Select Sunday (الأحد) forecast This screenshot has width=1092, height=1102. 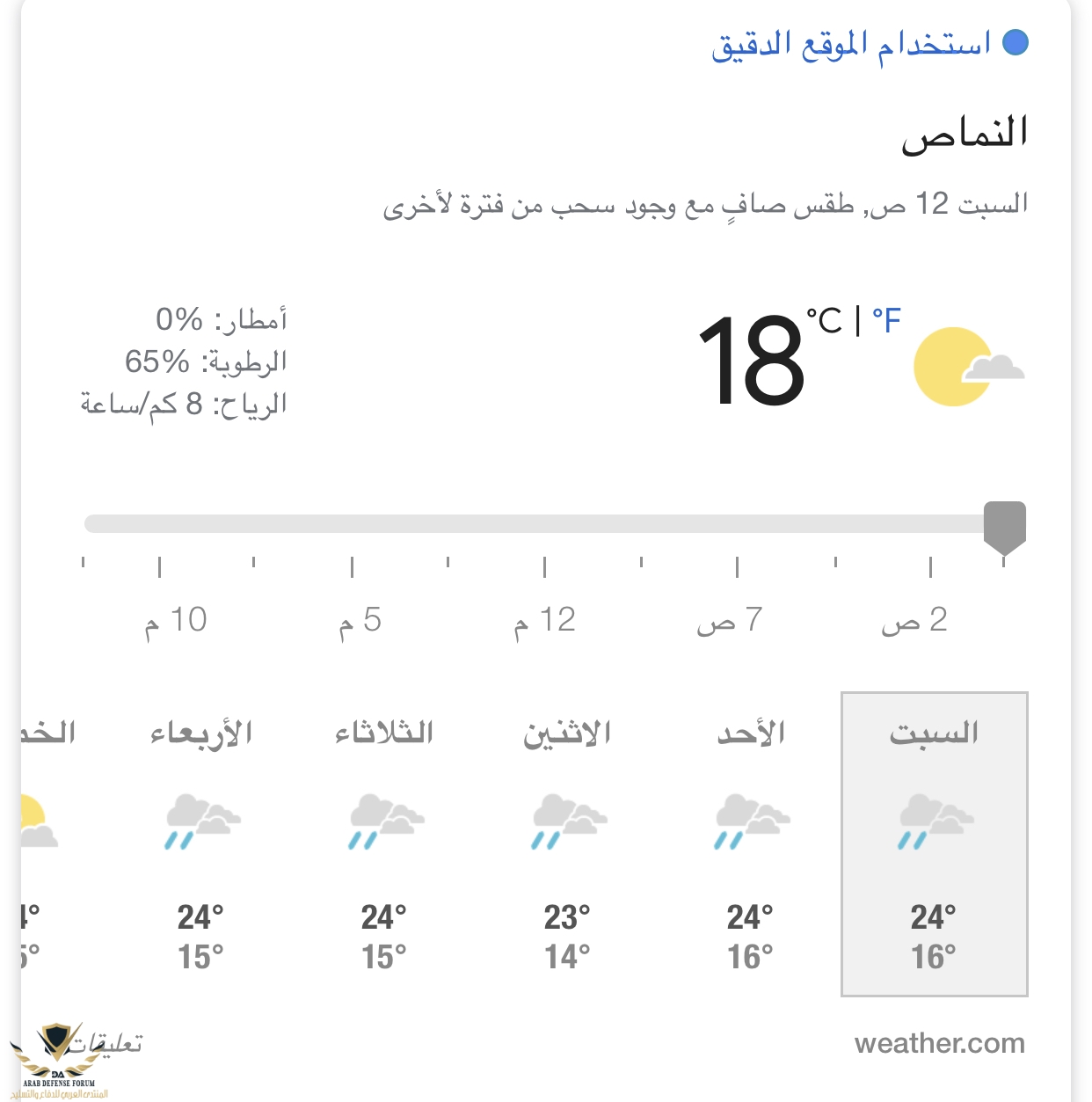coord(750,844)
